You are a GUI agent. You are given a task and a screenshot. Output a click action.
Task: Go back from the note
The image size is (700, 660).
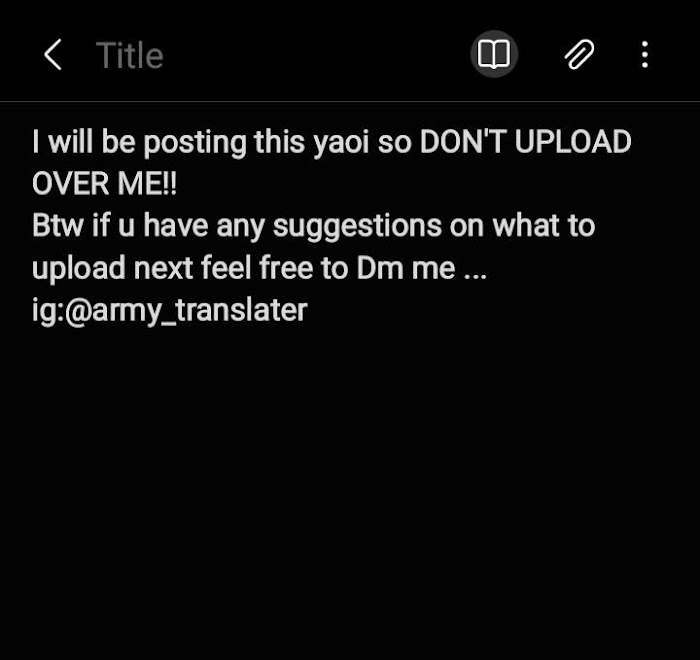(x=53, y=55)
